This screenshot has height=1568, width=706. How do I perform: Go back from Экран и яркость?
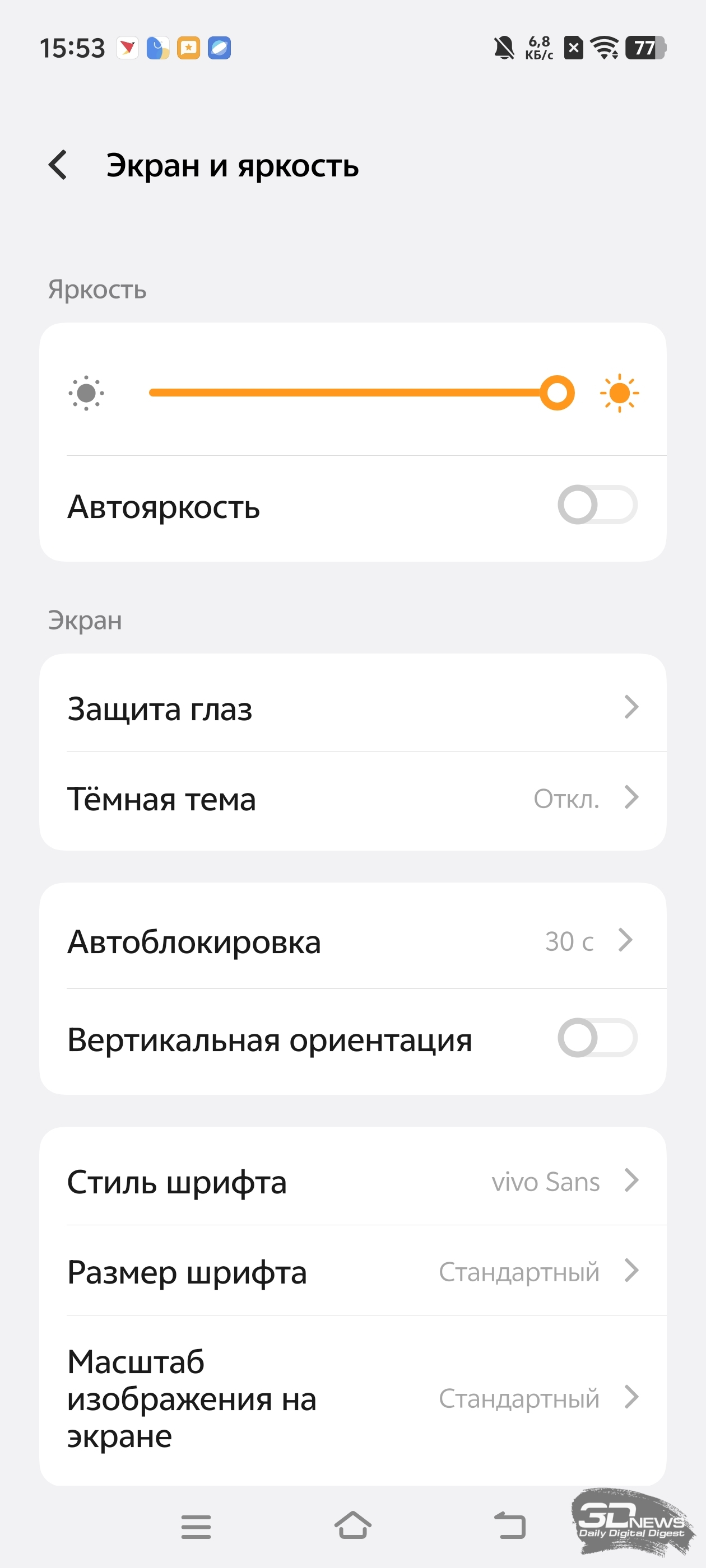[58, 165]
